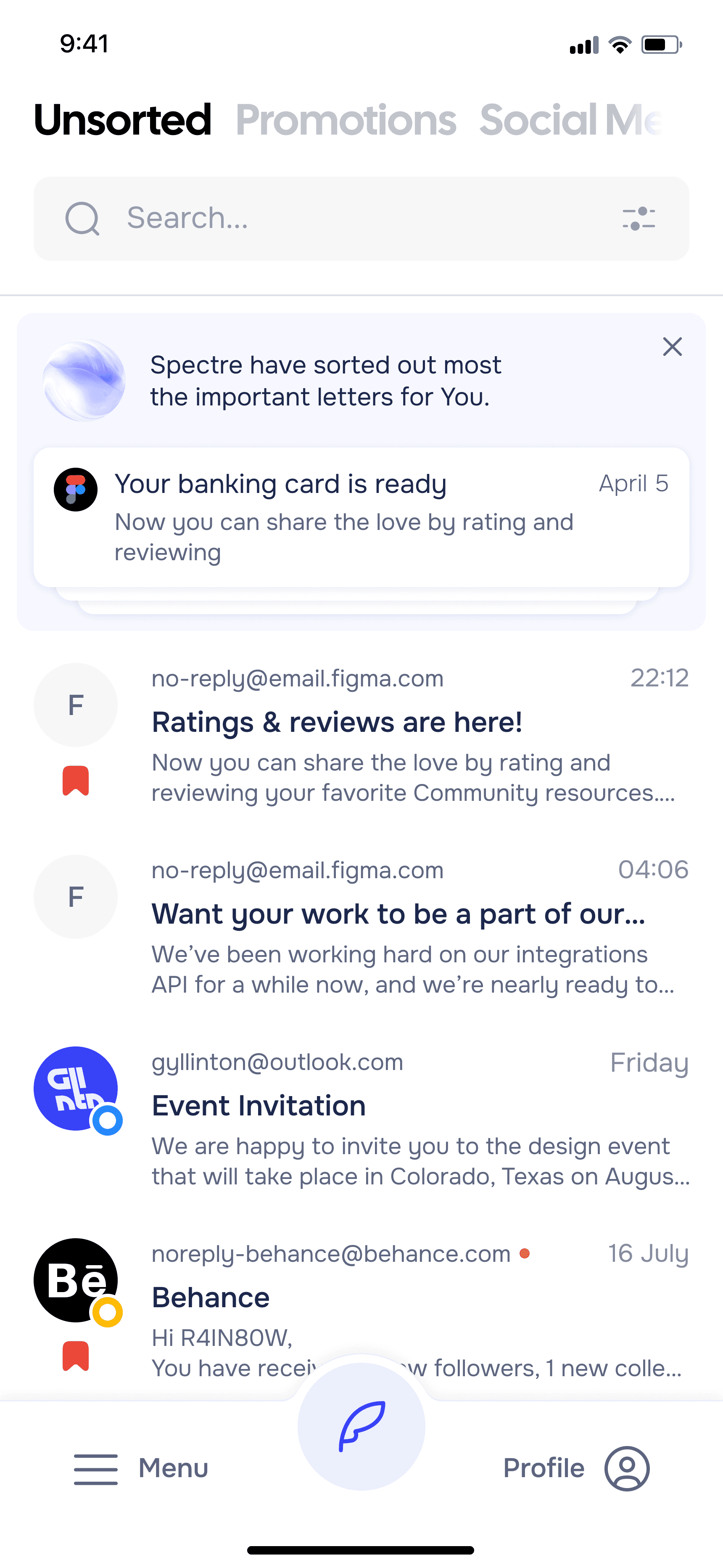Screen dimensions: 723x1568
Task: Switch to the Promotions tab
Action: point(346,120)
